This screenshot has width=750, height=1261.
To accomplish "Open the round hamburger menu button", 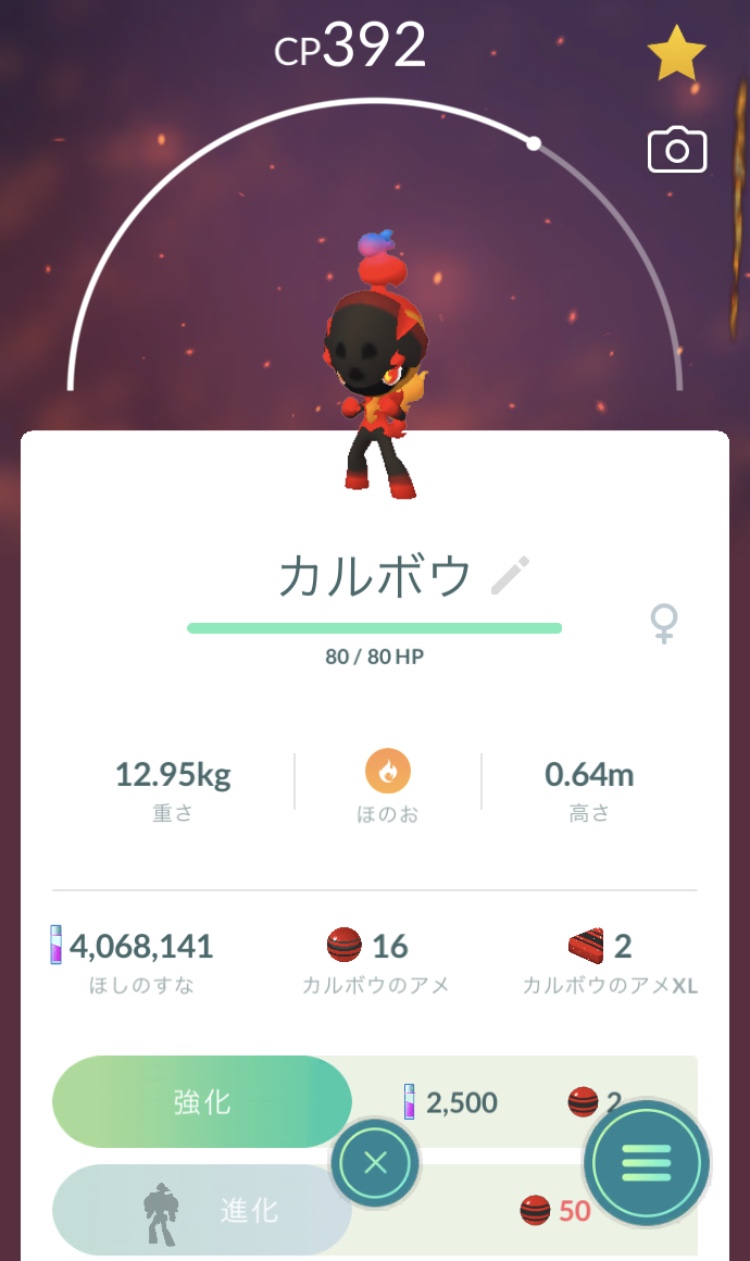I will (647, 1163).
